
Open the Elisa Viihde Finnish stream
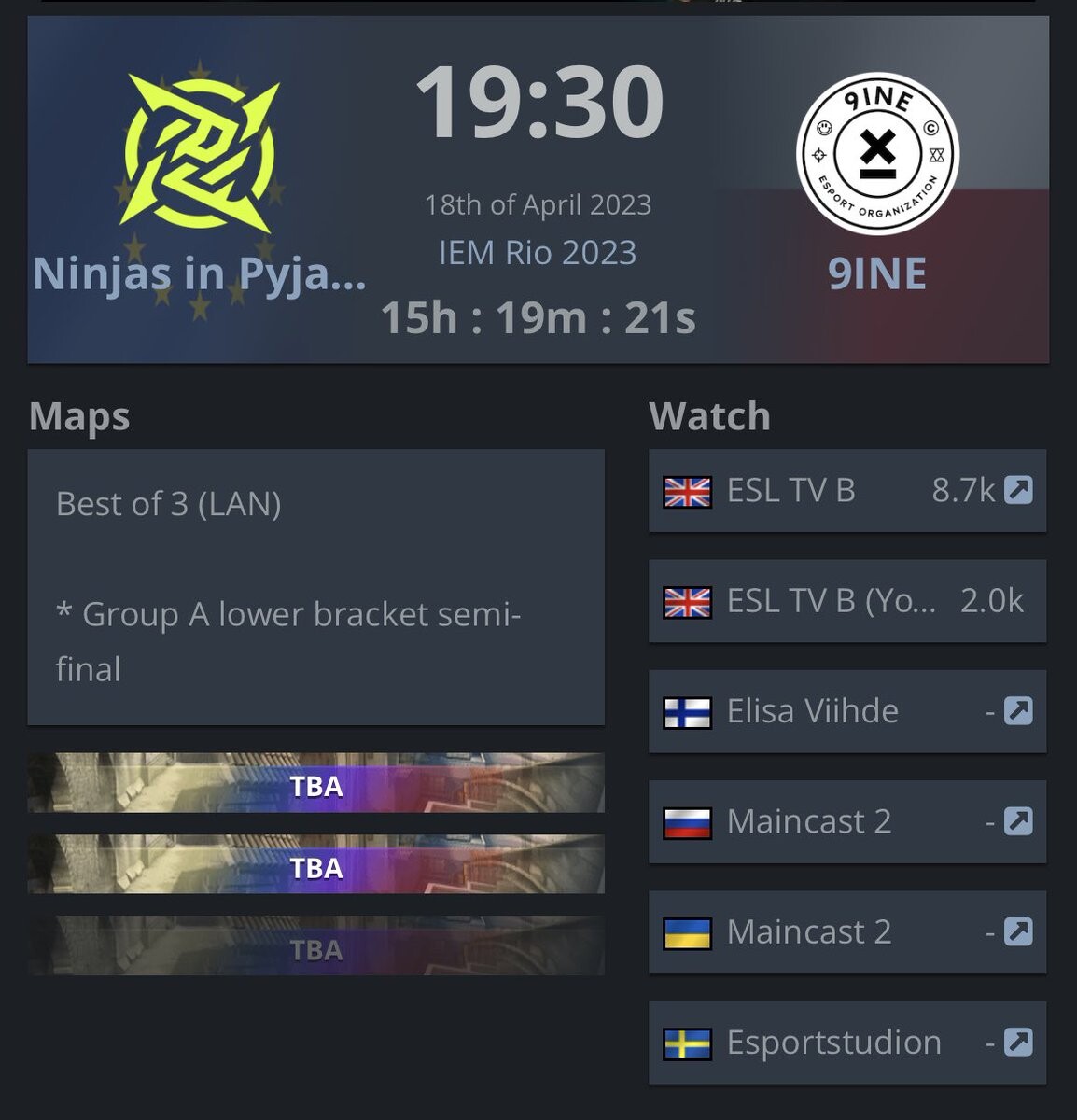(x=812, y=711)
